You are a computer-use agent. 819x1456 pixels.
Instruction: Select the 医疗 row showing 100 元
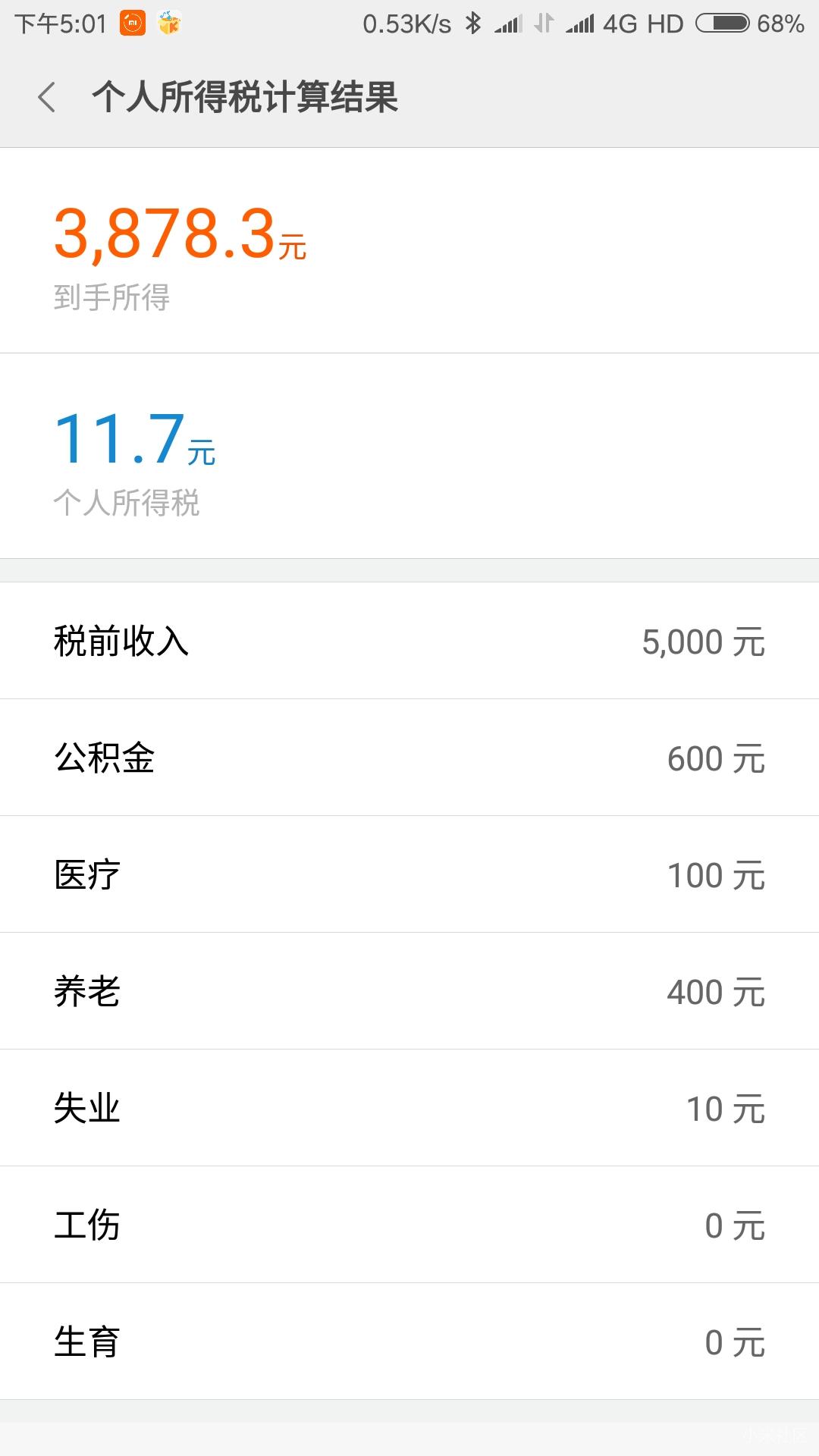409,874
